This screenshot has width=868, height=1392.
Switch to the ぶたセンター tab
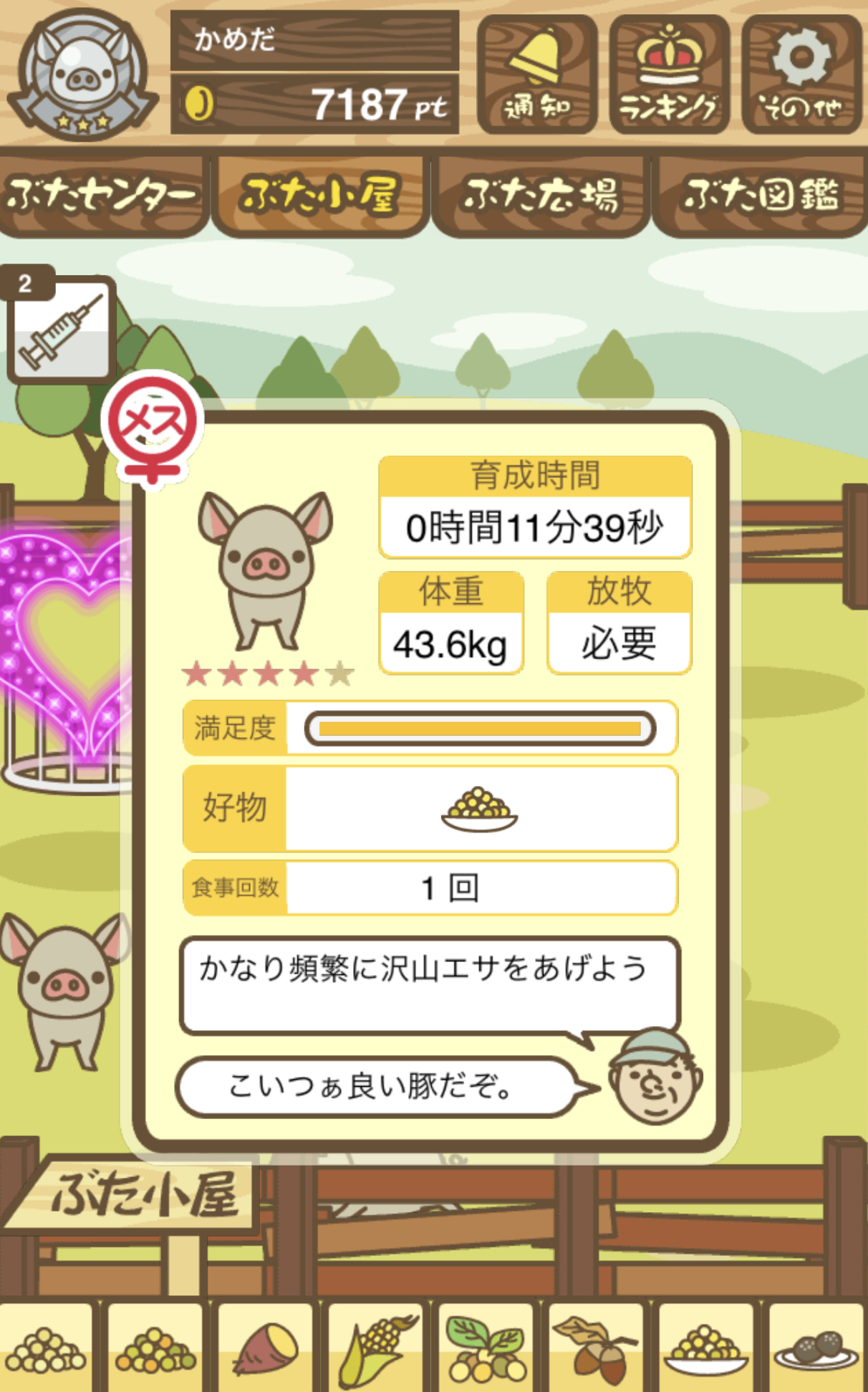coord(102,195)
